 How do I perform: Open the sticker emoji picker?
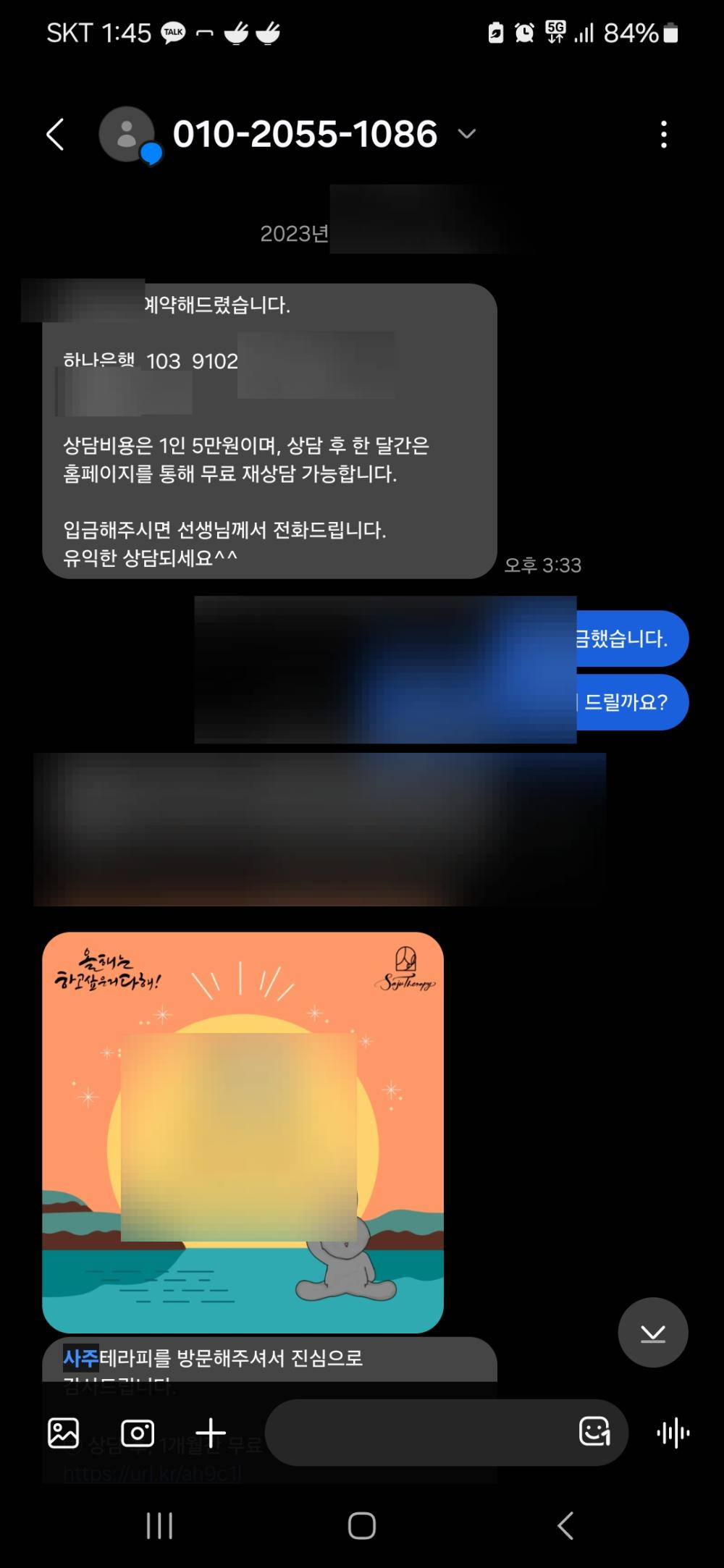[594, 1431]
